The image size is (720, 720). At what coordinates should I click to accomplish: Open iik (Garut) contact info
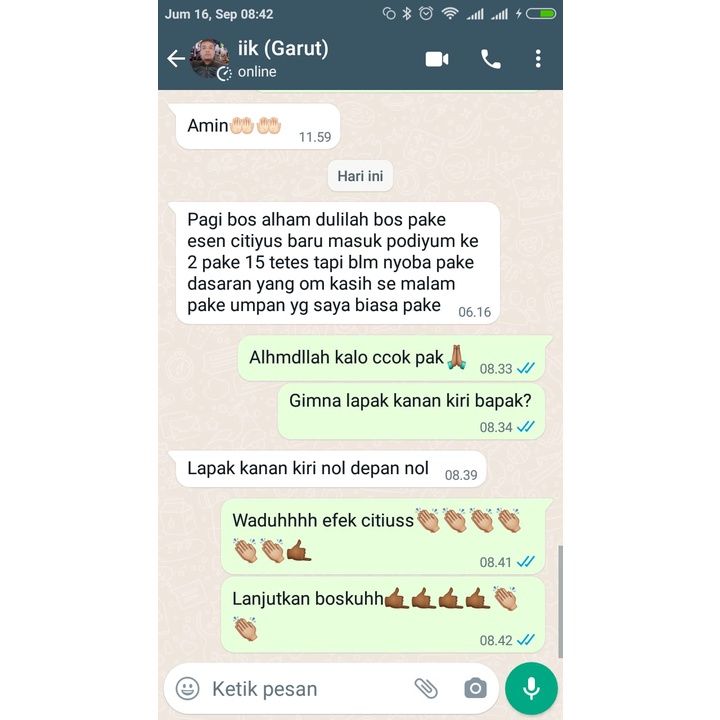click(283, 59)
